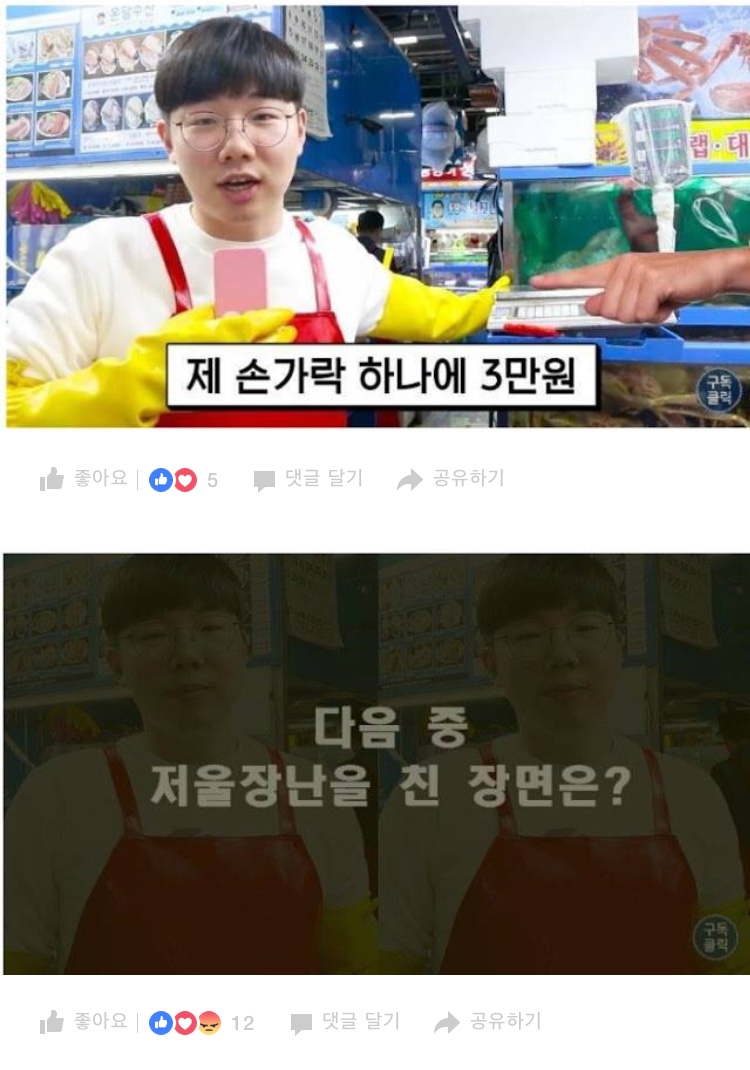
Task: Write a comment on the 12-reaction post
Action: coord(345,1022)
